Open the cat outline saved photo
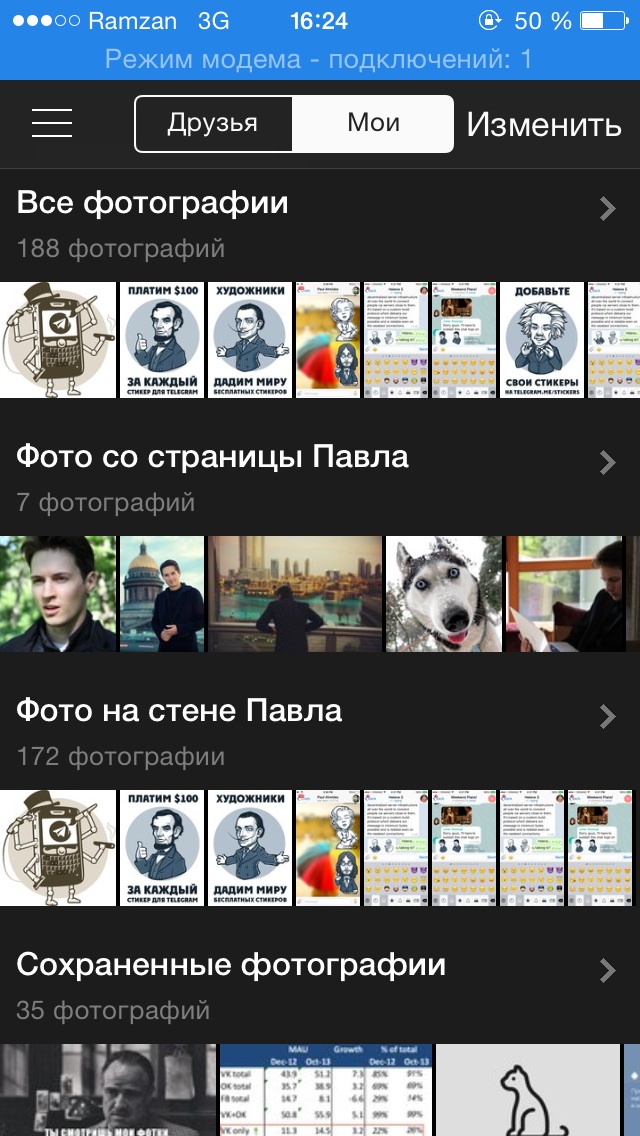 tap(527, 1090)
